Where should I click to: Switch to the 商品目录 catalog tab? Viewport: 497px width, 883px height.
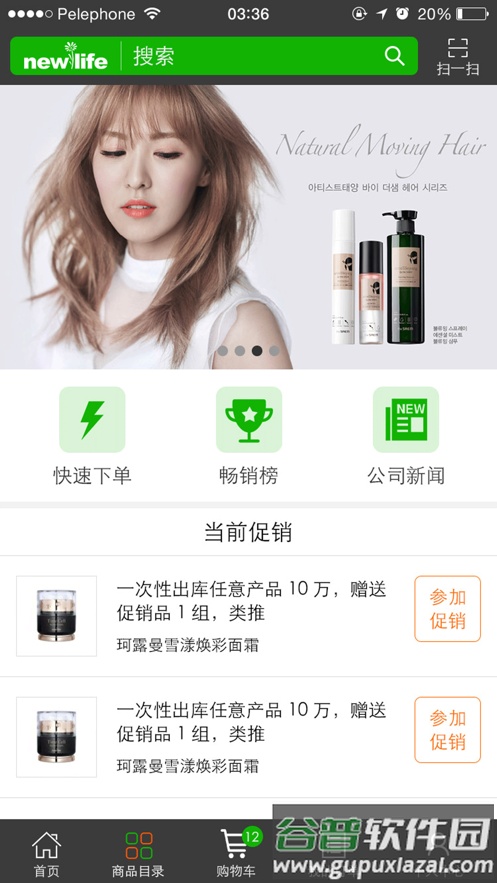pyautogui.click(x=138, y=853)
